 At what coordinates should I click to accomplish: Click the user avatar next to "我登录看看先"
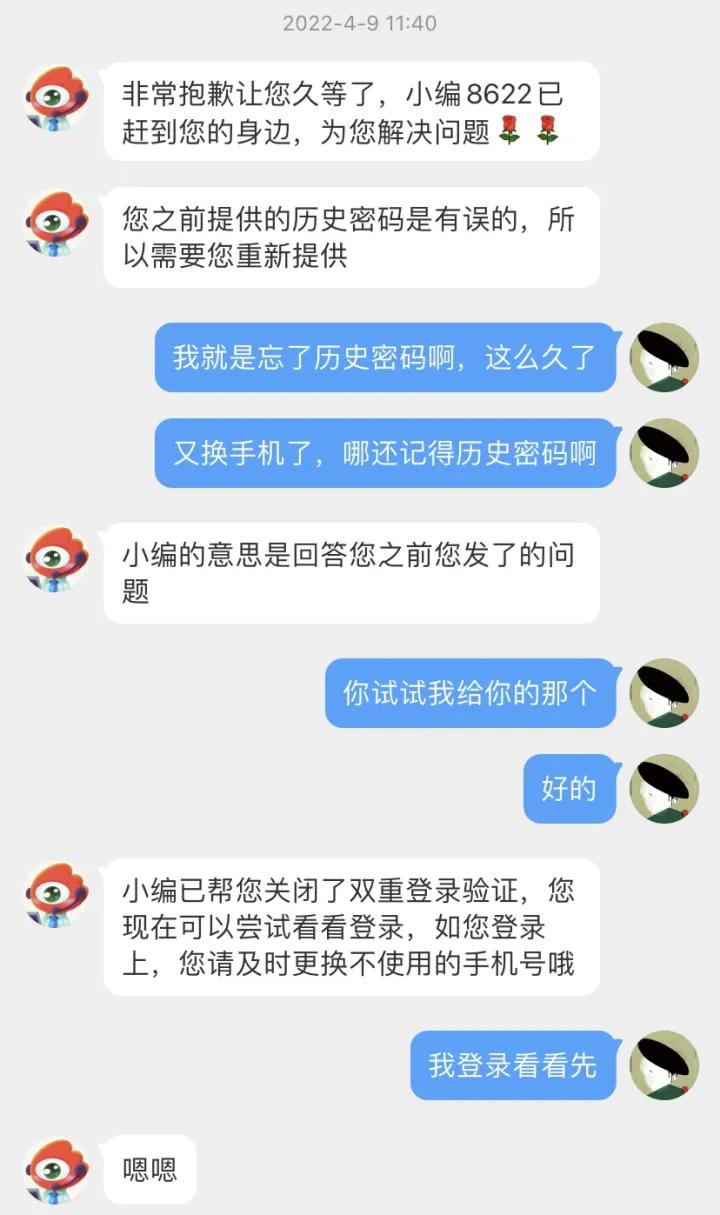pyautogui.click(x=664, y=1066)
